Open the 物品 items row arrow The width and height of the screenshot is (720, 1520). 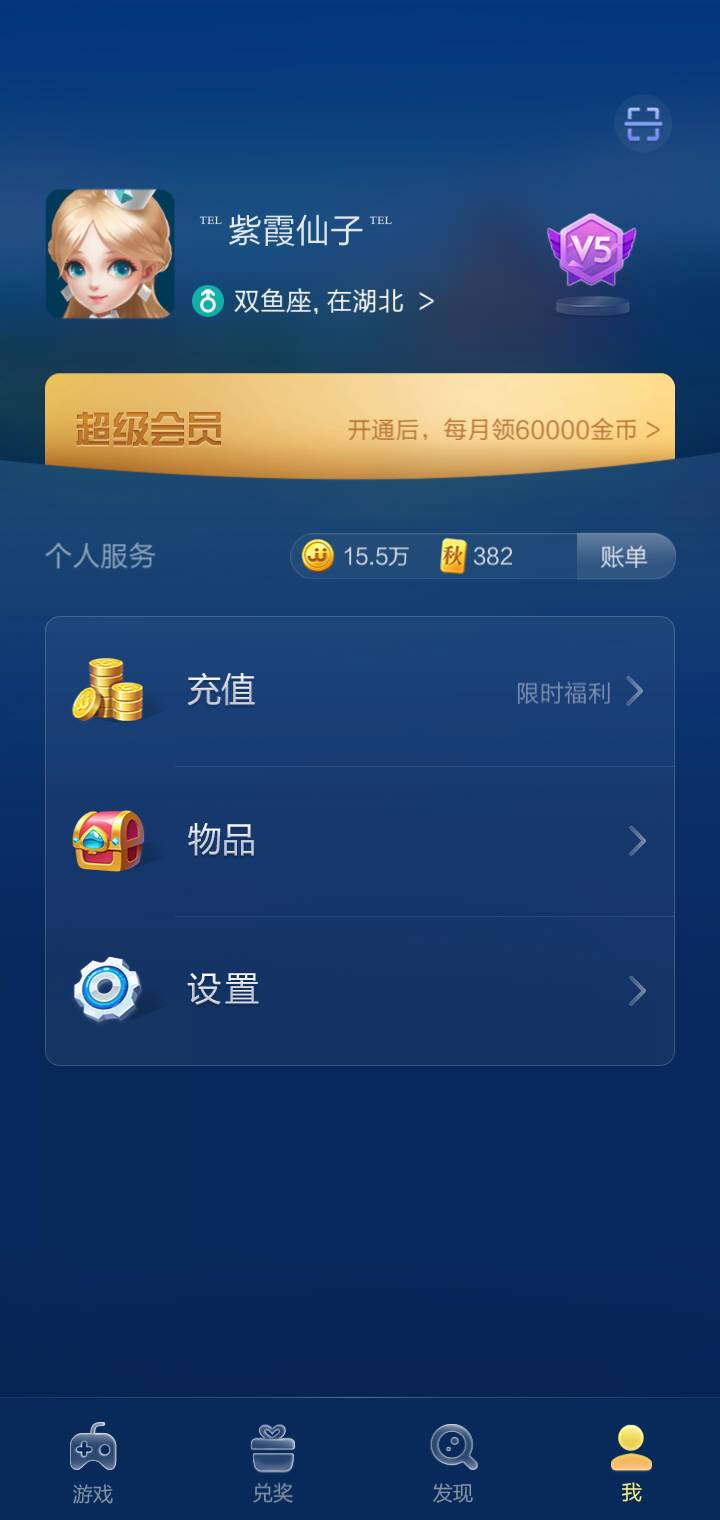tap(638, 840)
